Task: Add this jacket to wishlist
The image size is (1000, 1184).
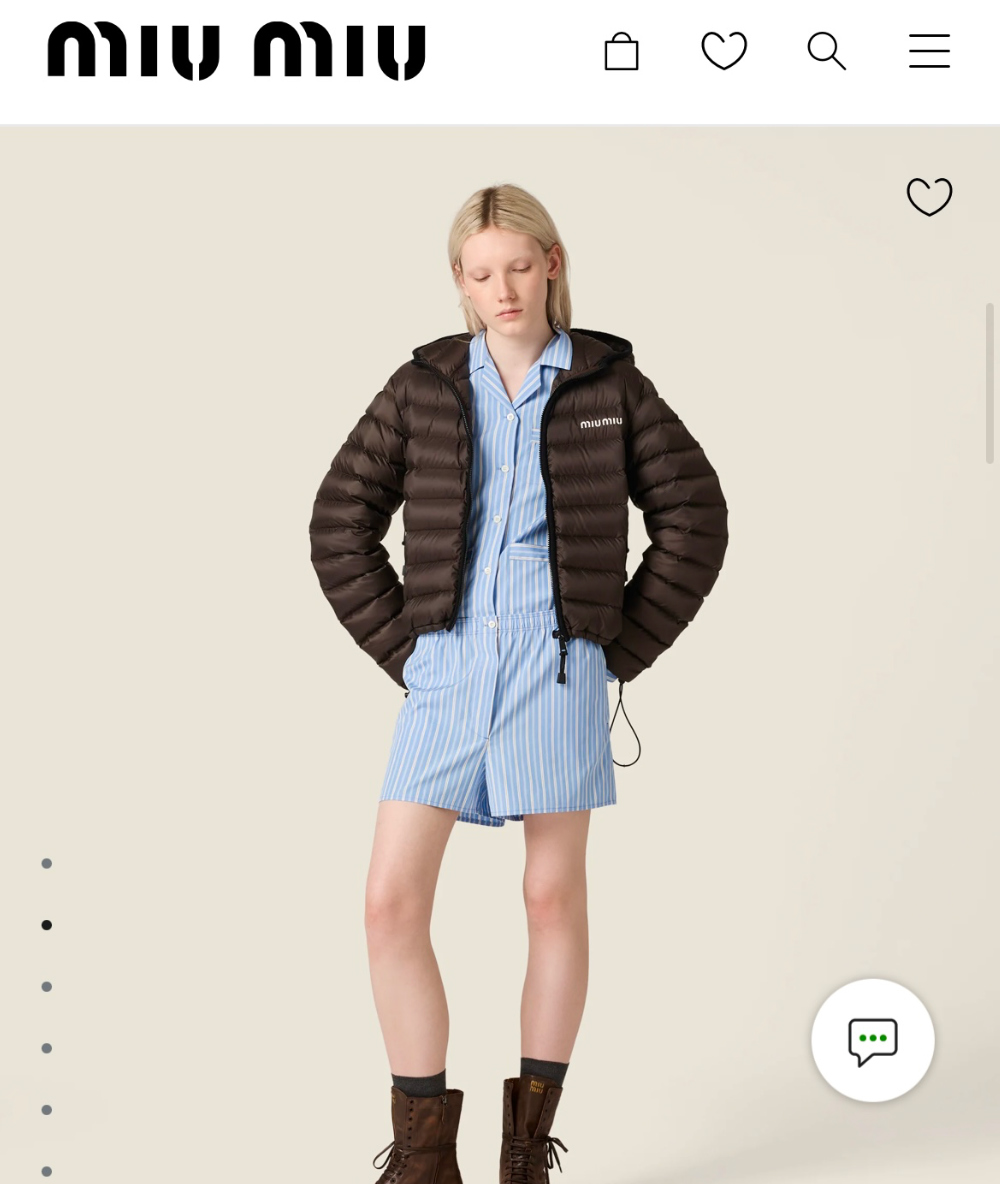Action: click(x=929, y=197)
